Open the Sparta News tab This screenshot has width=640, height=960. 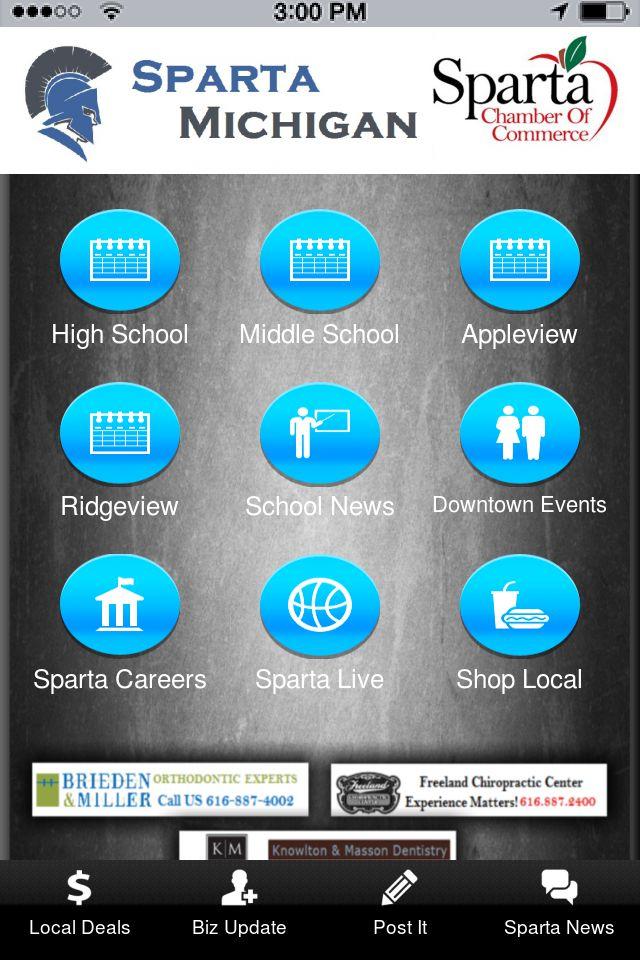click(559, 905)
